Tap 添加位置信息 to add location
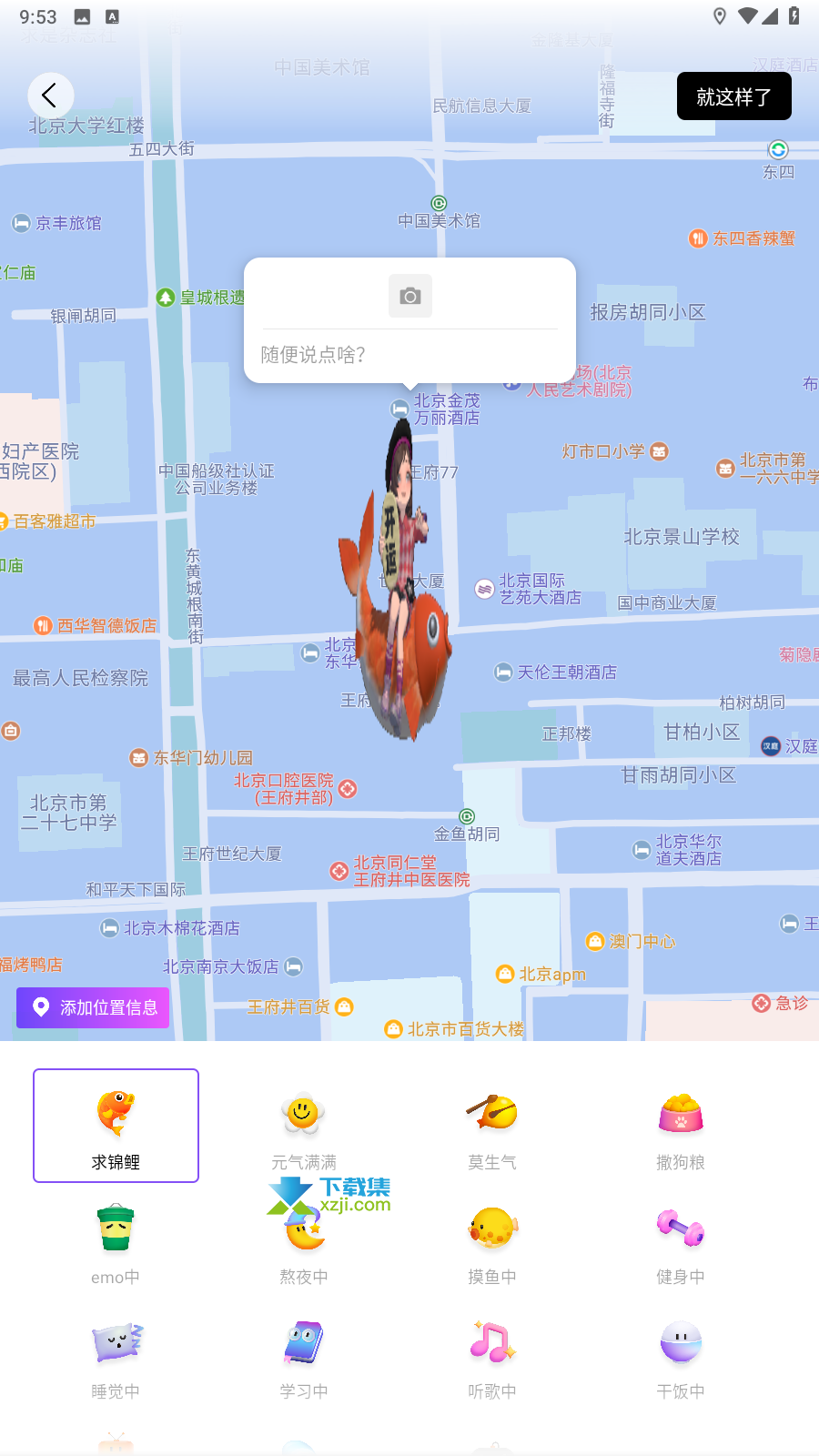Viewport: 819px width, 1456px height. [x=93, y=1007]
